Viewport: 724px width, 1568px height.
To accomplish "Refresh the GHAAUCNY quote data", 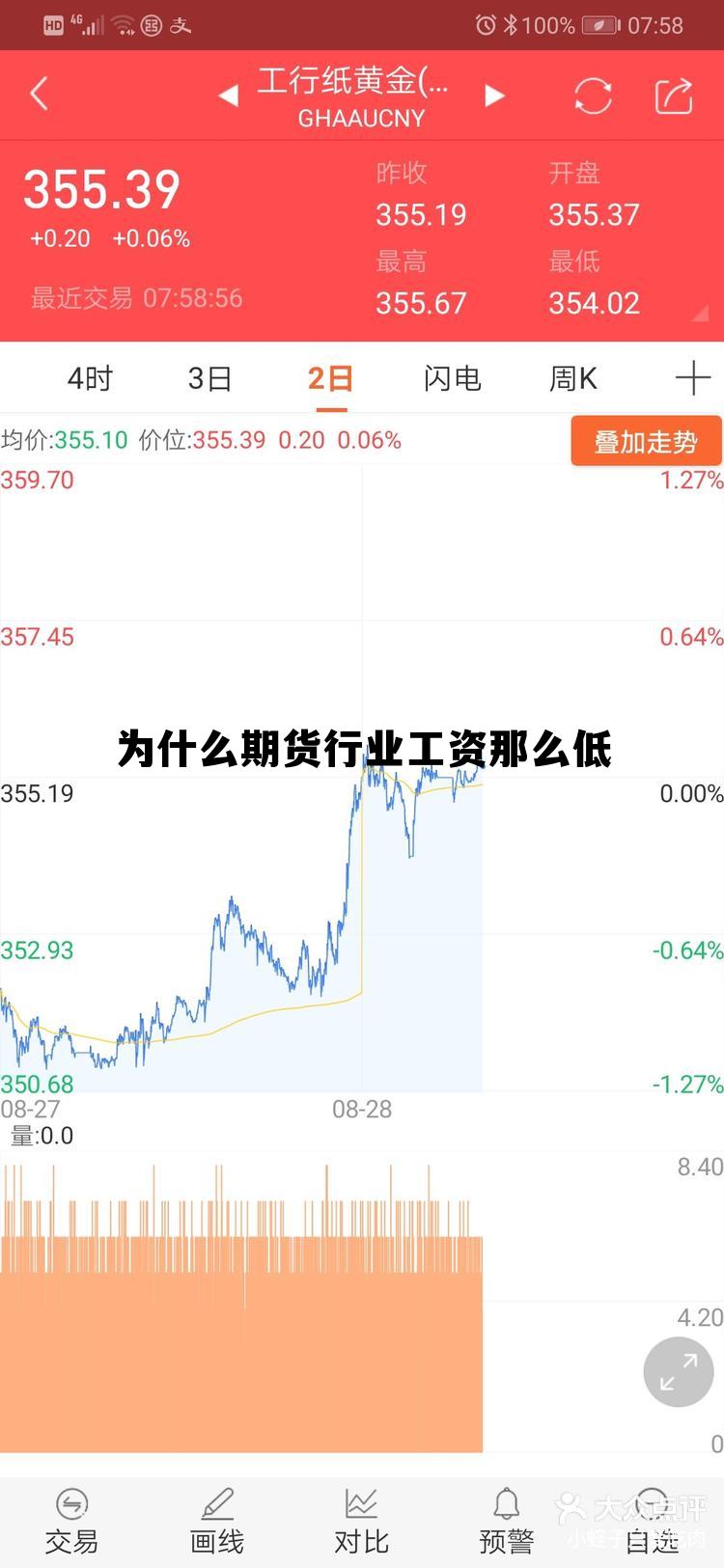I will click(591, 96).
